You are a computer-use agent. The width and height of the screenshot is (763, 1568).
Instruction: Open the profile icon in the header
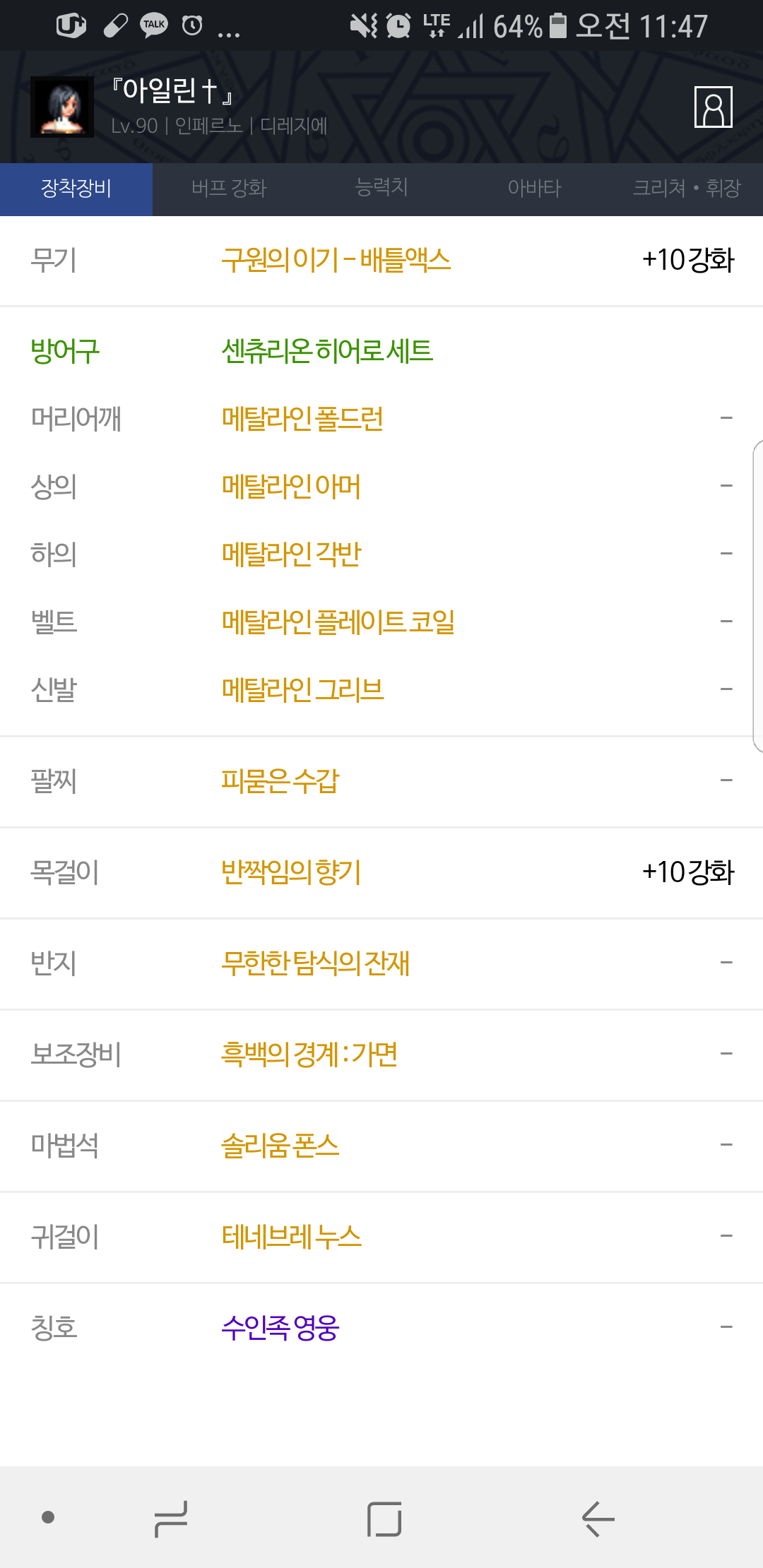coord(713,107)
